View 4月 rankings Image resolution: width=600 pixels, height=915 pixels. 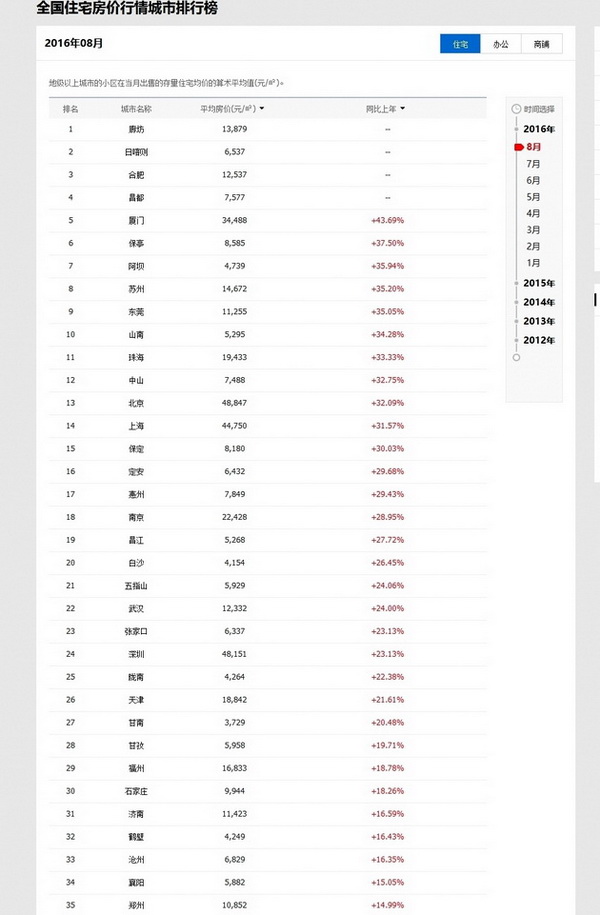coord(533,213)
